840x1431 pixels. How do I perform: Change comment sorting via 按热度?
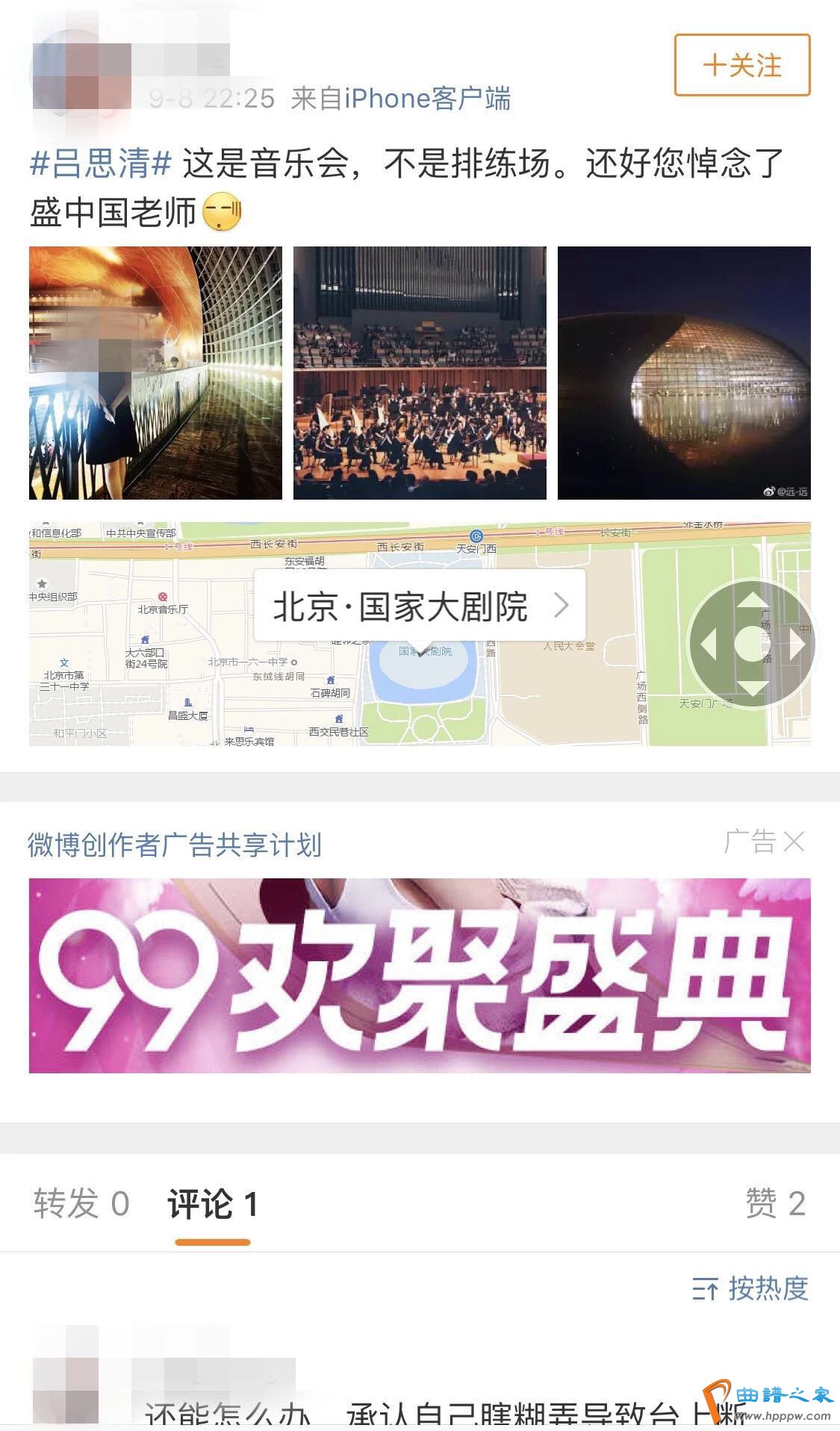pyautogui.click(x=750, y=1288)
